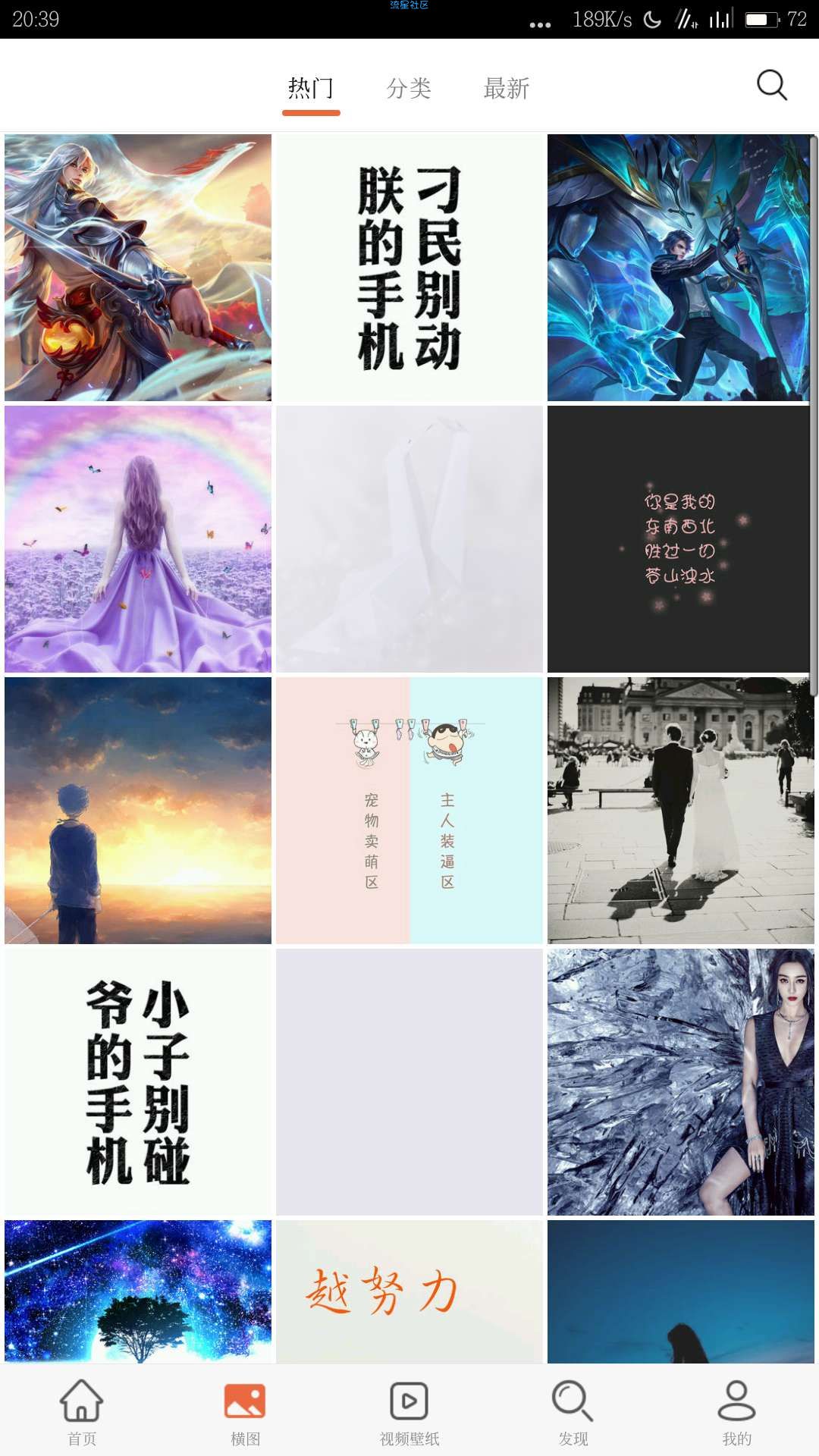View the black-and-white wedding couple wallpaper
This screenshot has height=1456, width=819.
coord(680,811)
